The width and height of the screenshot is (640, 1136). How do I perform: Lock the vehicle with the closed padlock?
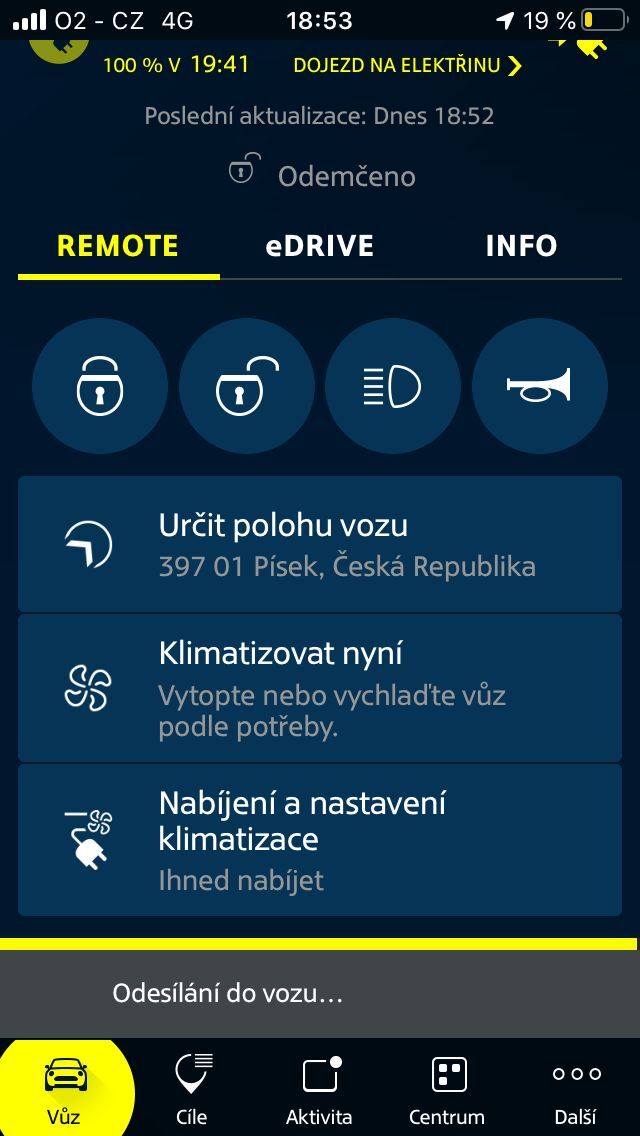pyautogui.click(x=100, y=386)
